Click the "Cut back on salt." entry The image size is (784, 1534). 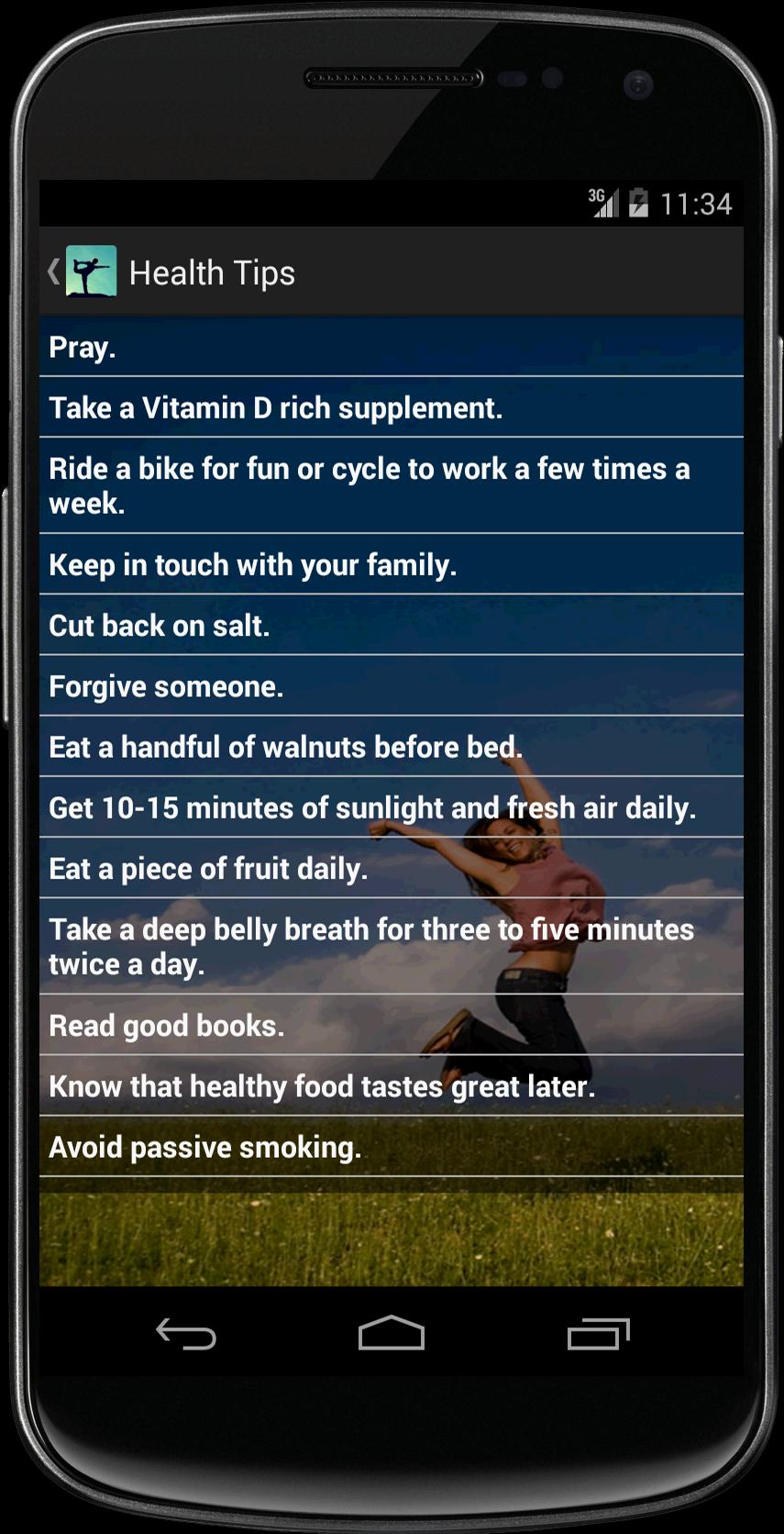coord(392,626)
